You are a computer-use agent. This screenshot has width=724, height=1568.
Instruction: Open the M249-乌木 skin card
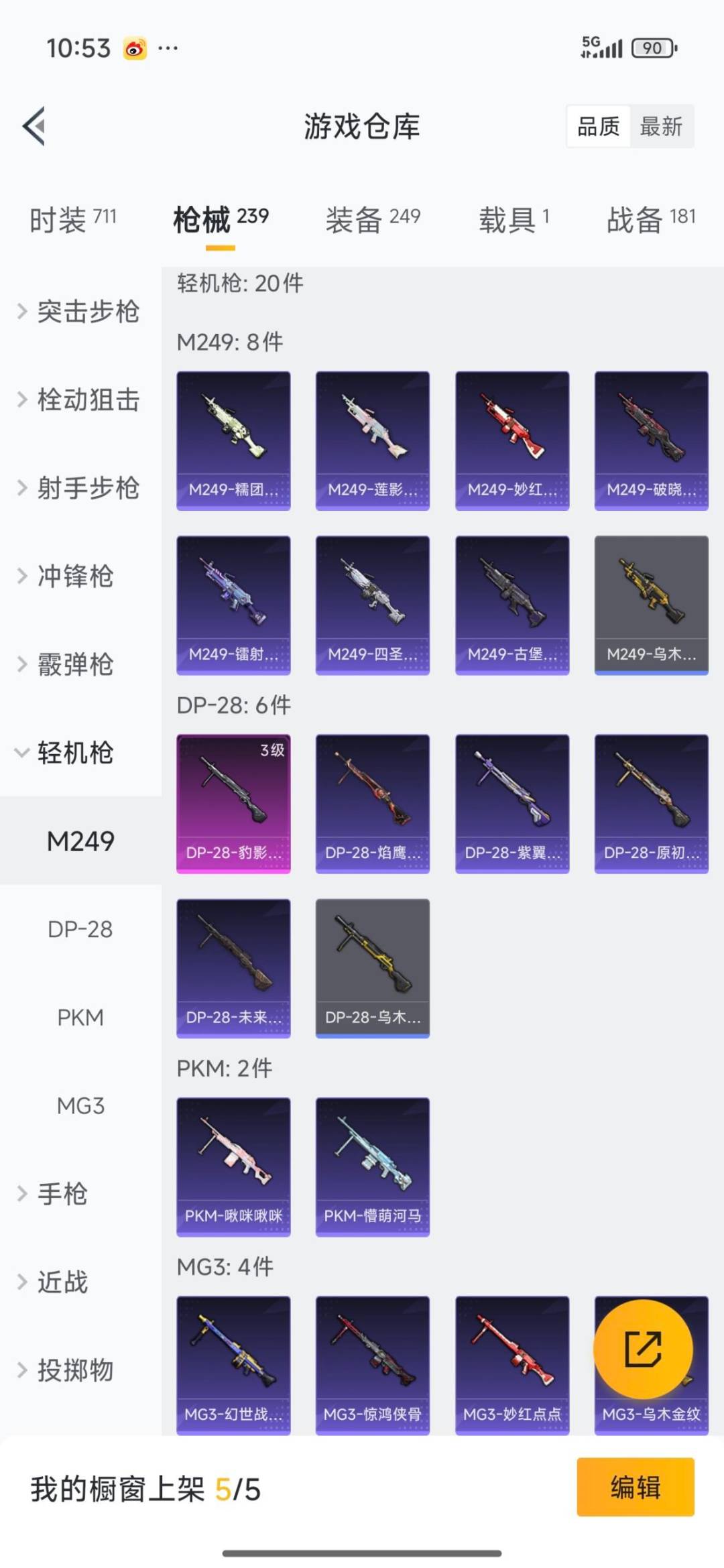650,603
